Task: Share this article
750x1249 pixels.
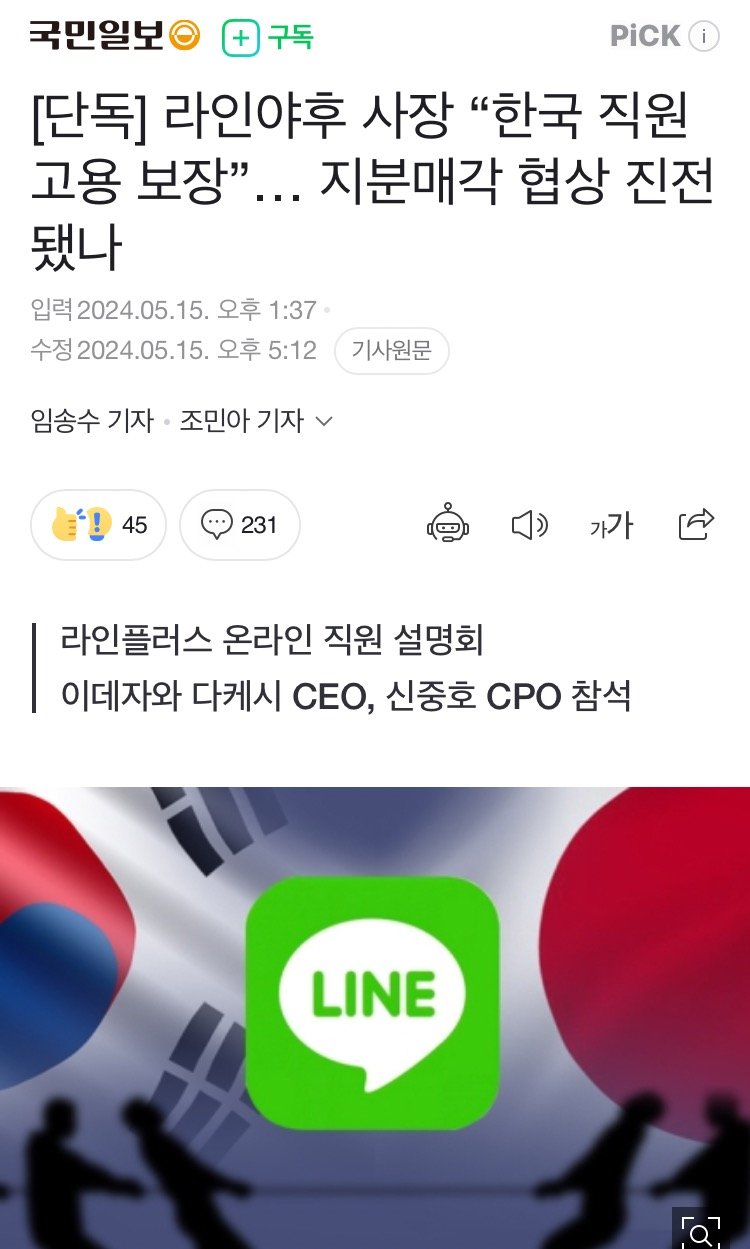Action: (x=695, y=524)
